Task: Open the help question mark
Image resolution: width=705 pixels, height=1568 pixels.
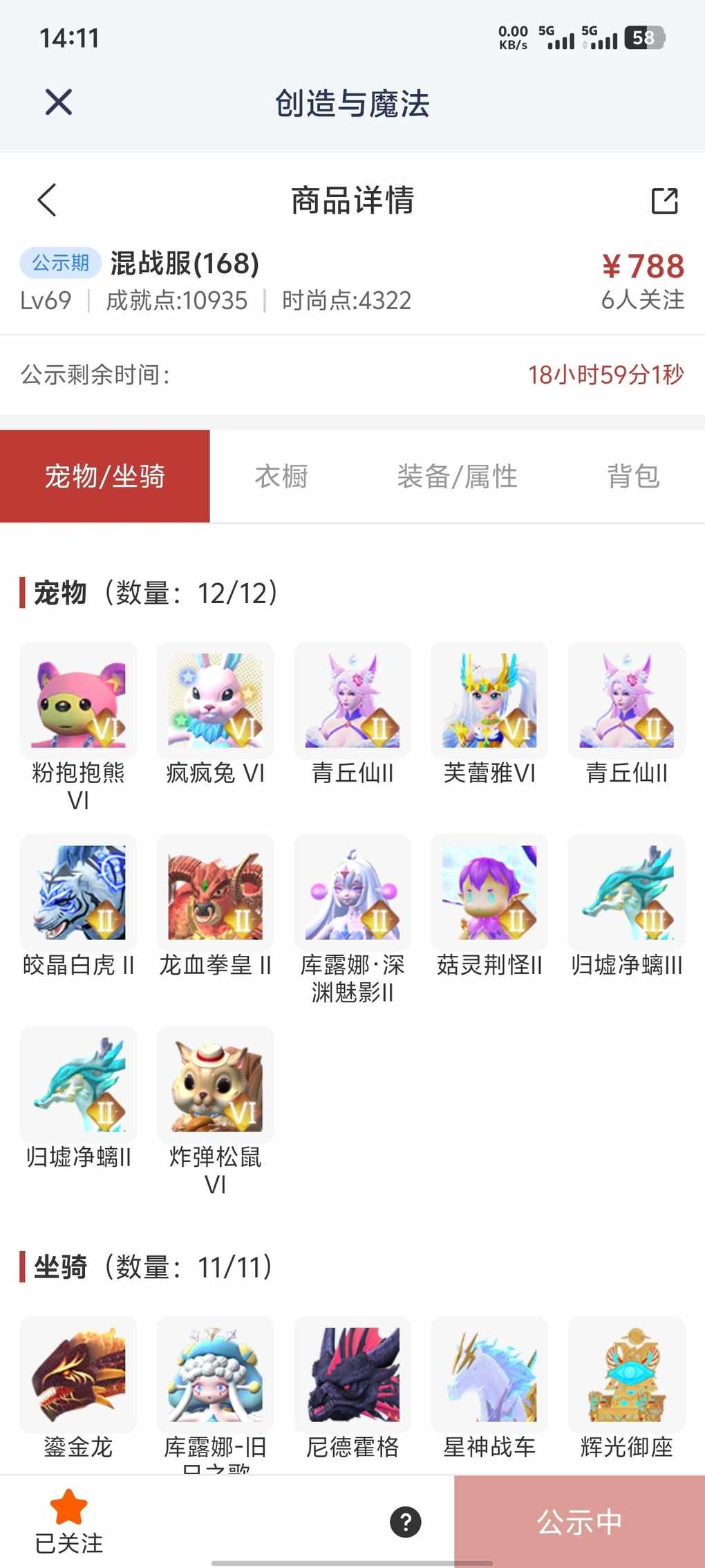Action: pos(406,1522)
